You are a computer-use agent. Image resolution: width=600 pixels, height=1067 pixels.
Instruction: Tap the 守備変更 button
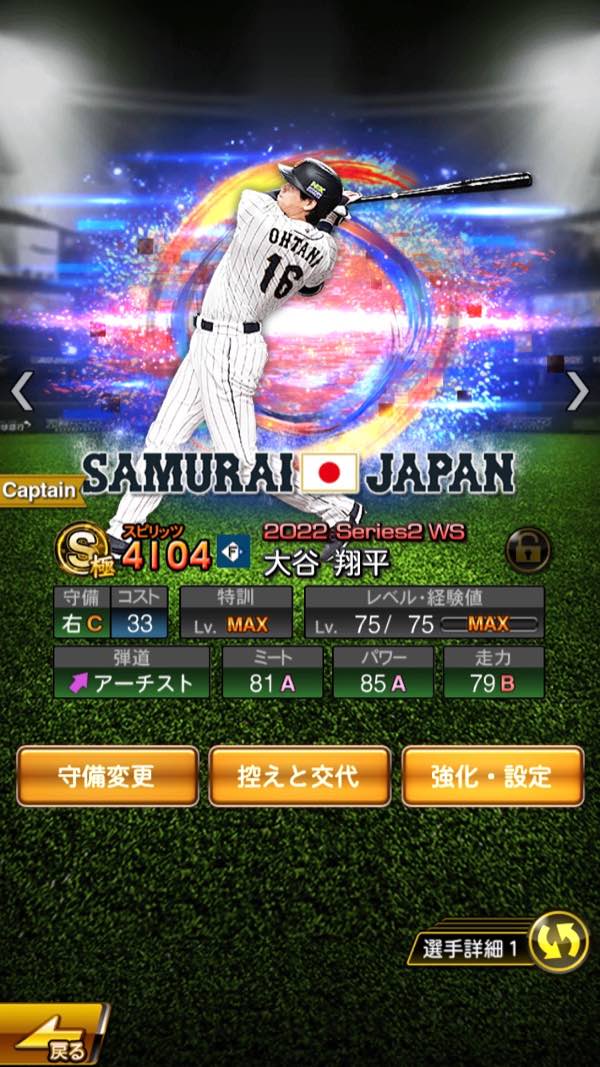[107, 776]
